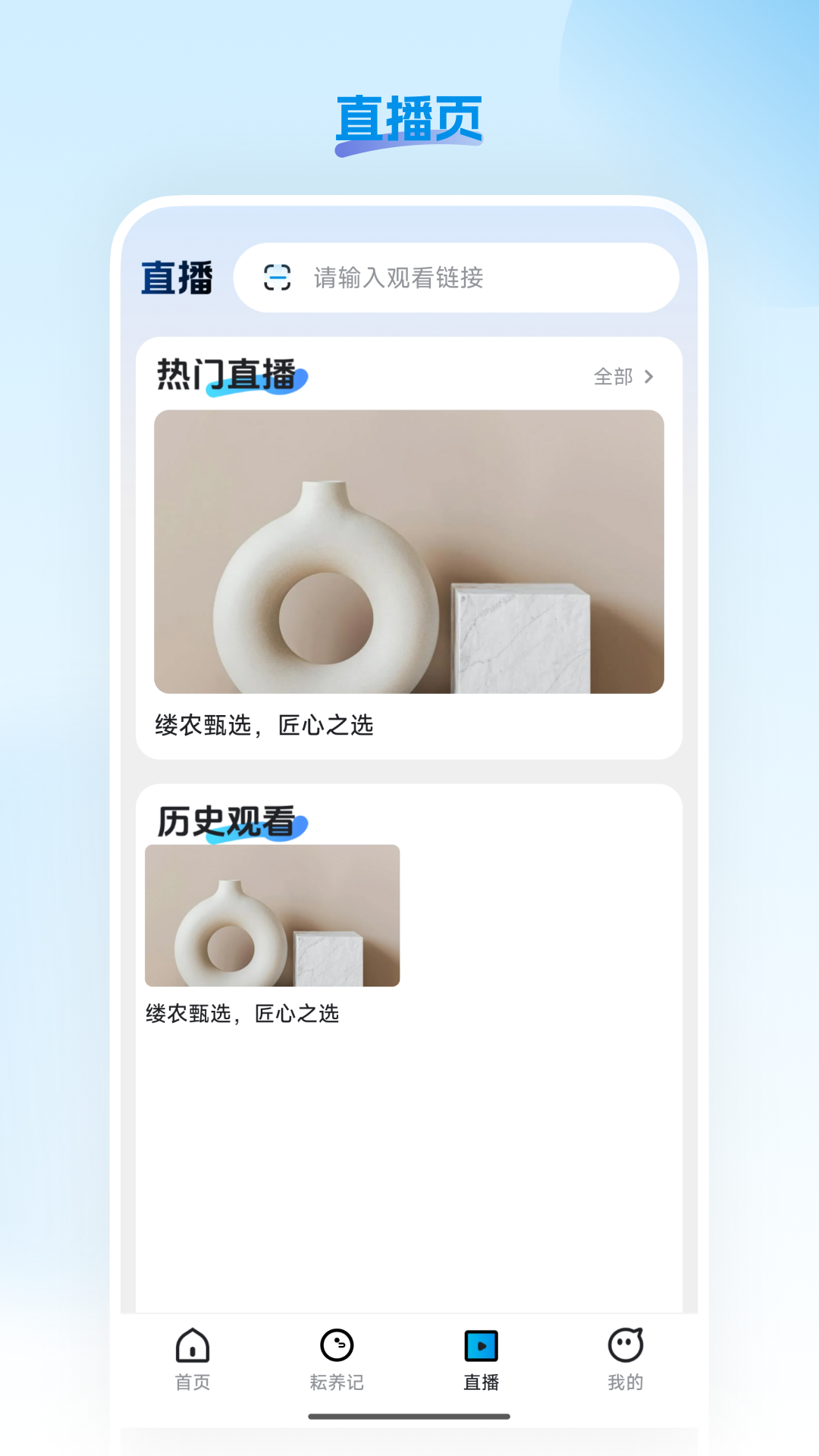
Task: Tap the scan icon inside the search bar
Action: coord(280,278)
